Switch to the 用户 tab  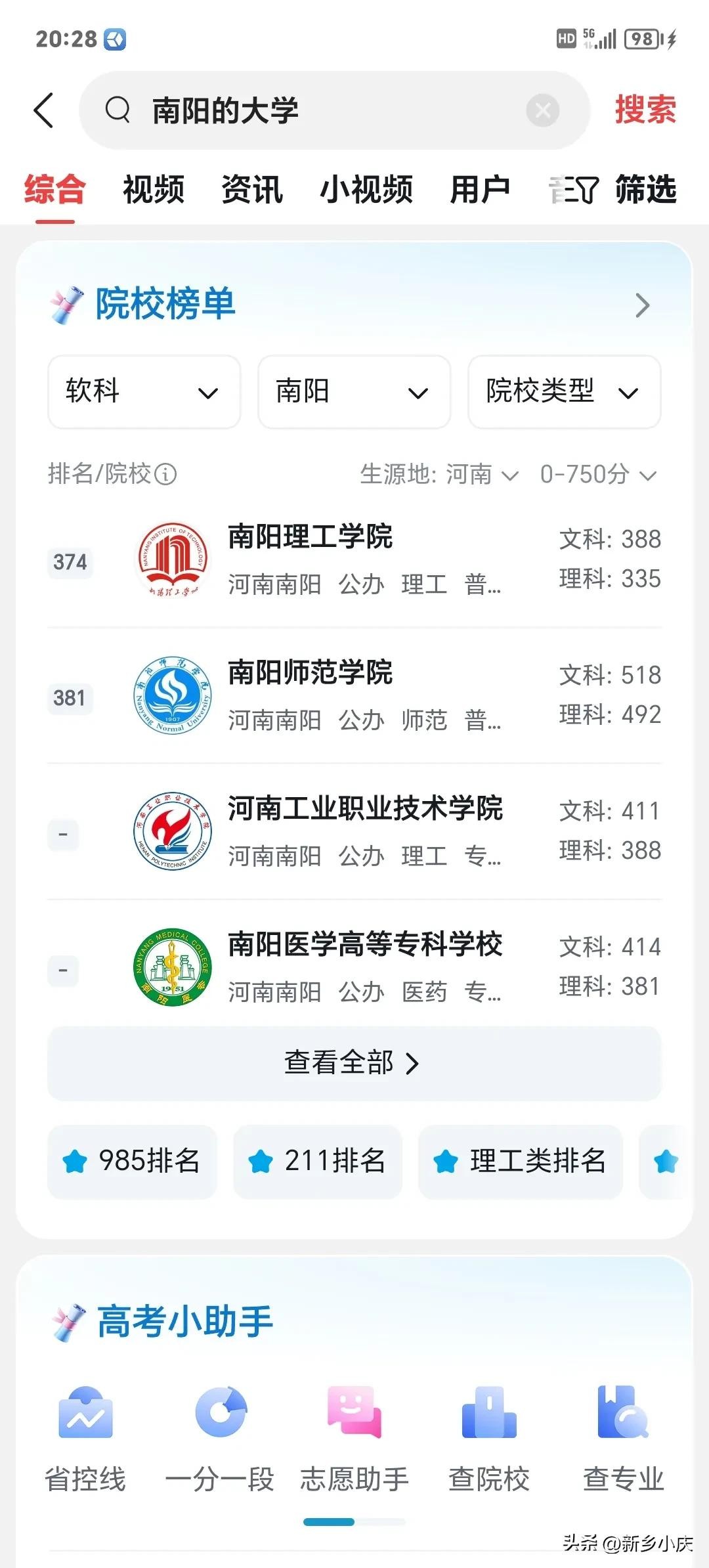(480, 190)
